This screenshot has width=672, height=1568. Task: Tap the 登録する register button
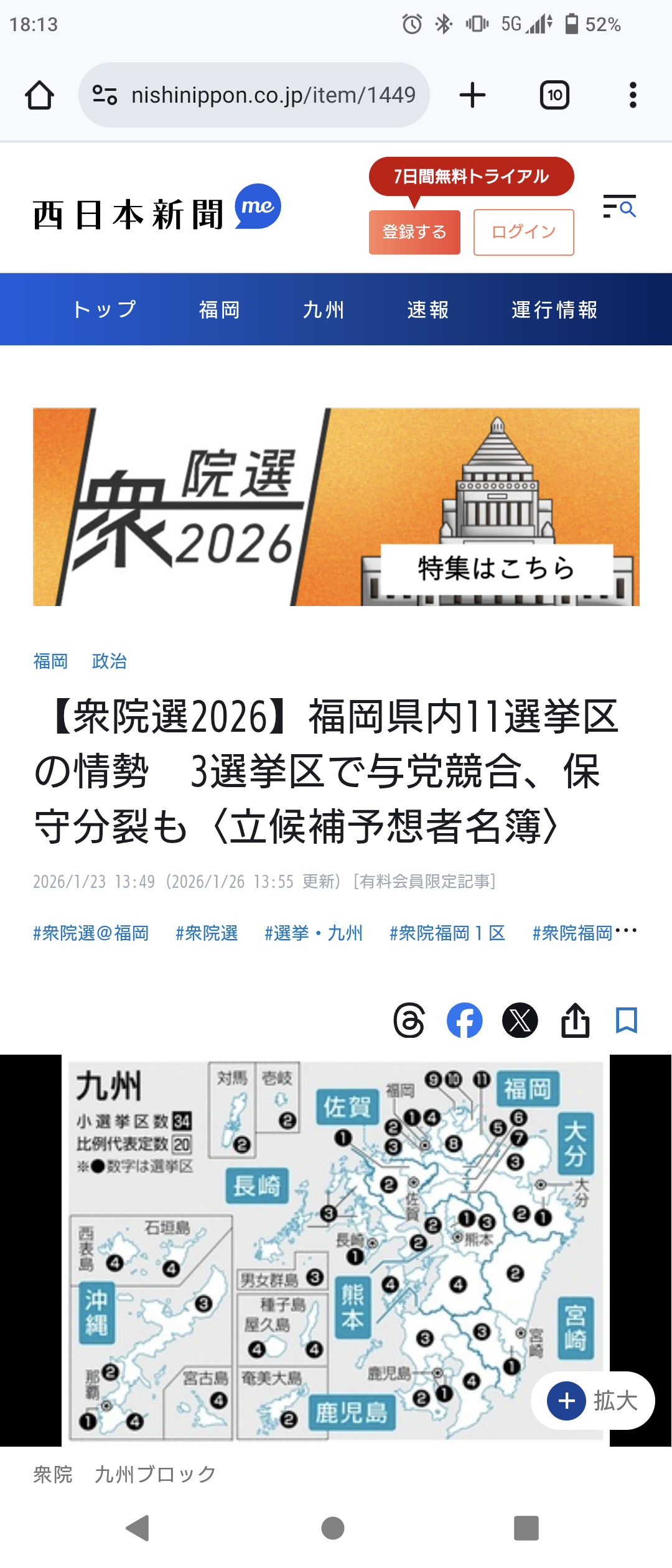[414, 232]
